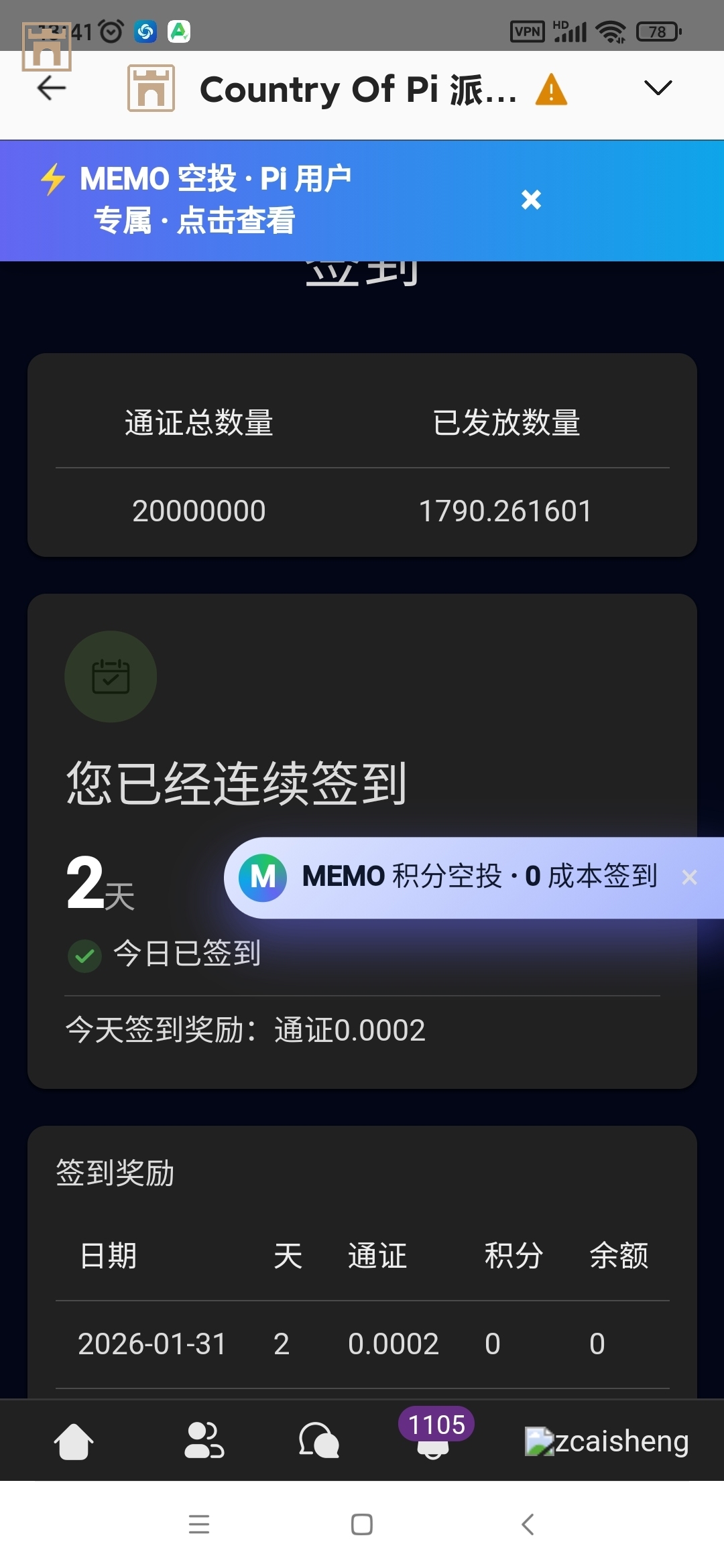Open the chat bubbles tab
This screenshot has width=724, height=1568.
319,1441
